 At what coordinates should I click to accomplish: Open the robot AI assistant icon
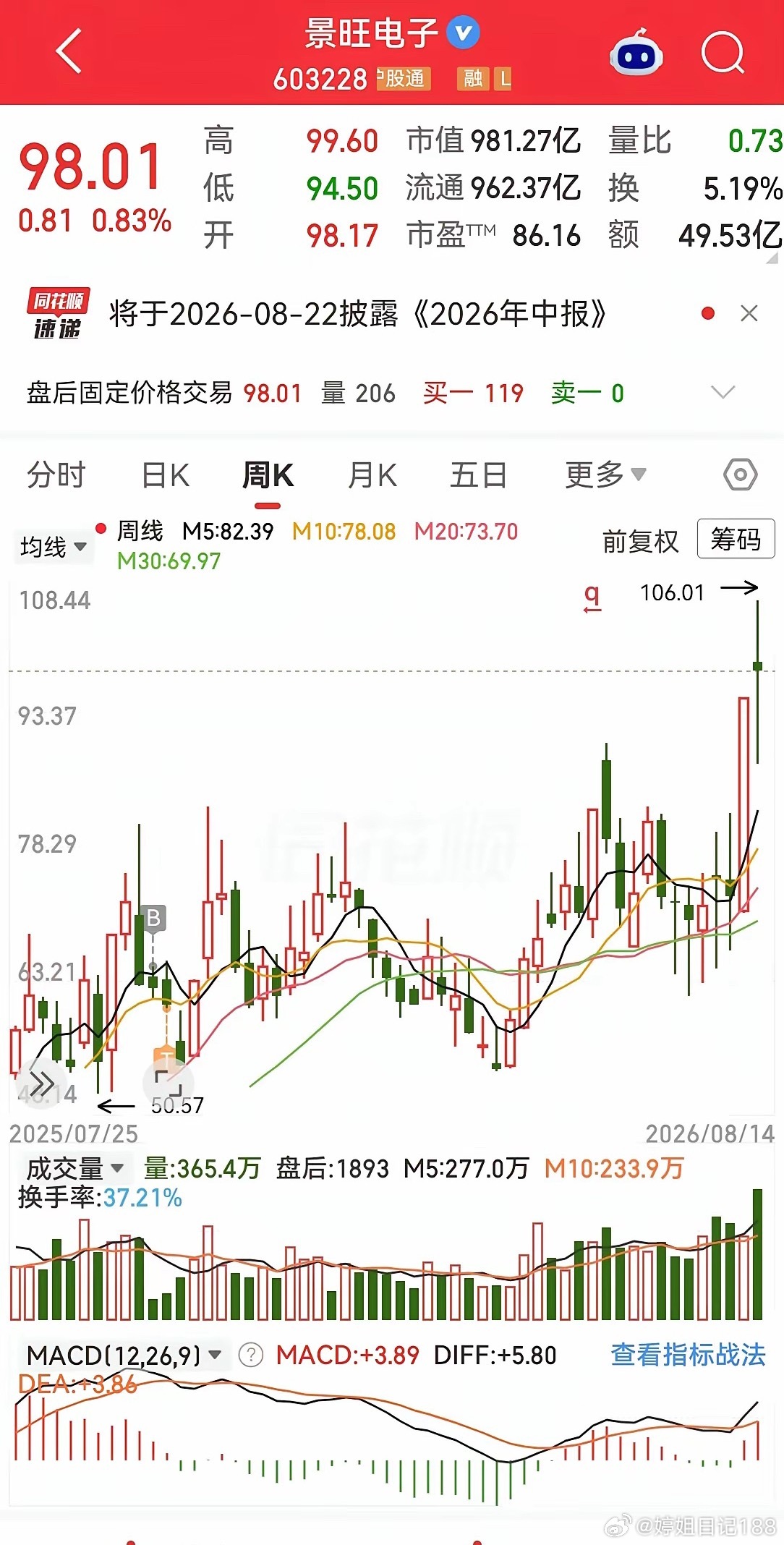pos(636,53)
